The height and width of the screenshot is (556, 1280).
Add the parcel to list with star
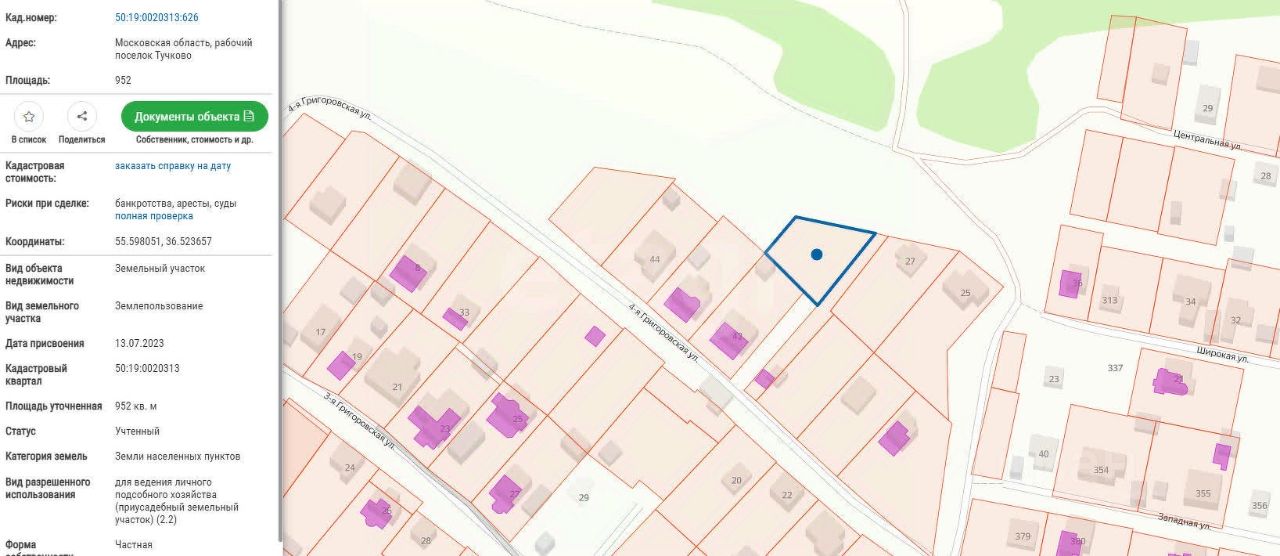(29, 116)
